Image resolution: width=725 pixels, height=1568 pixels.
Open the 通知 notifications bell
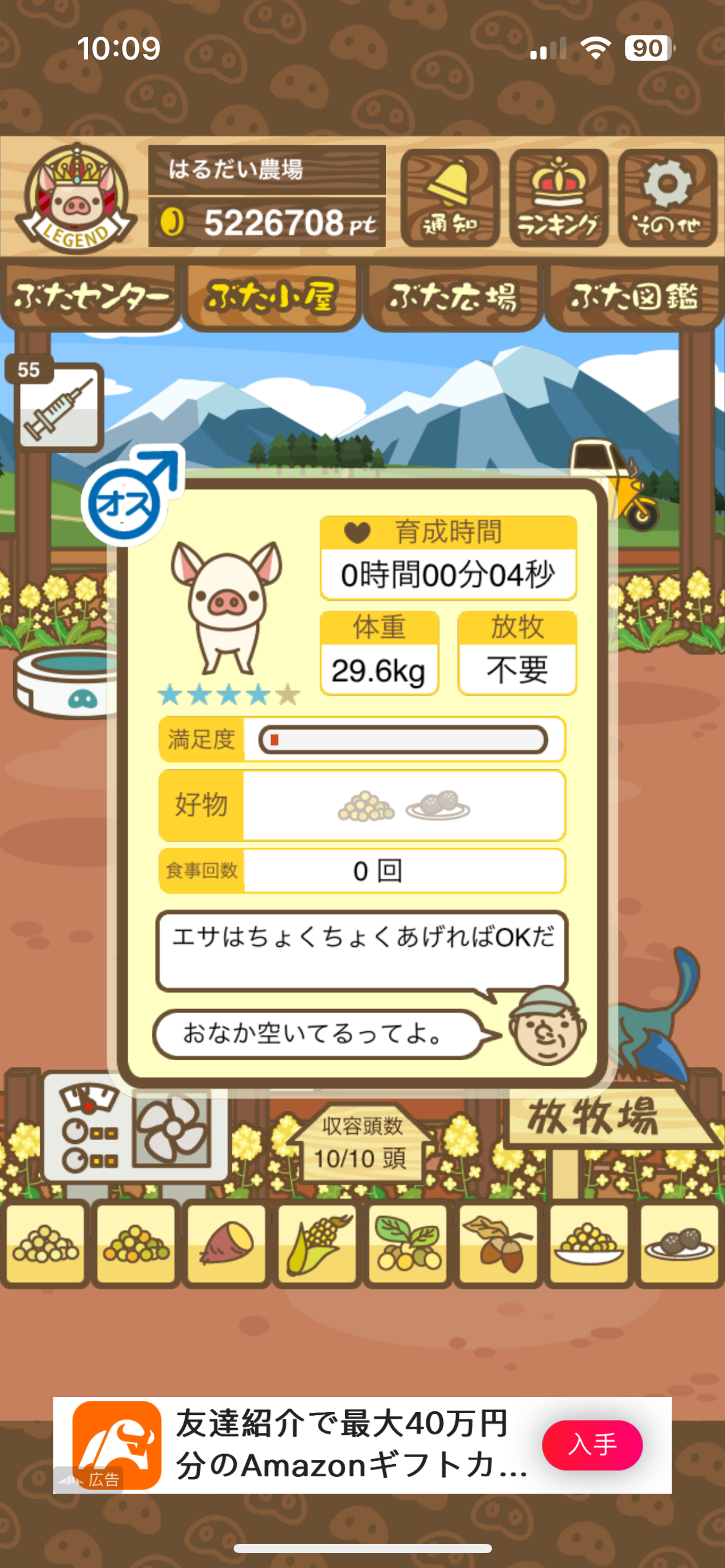450,198
